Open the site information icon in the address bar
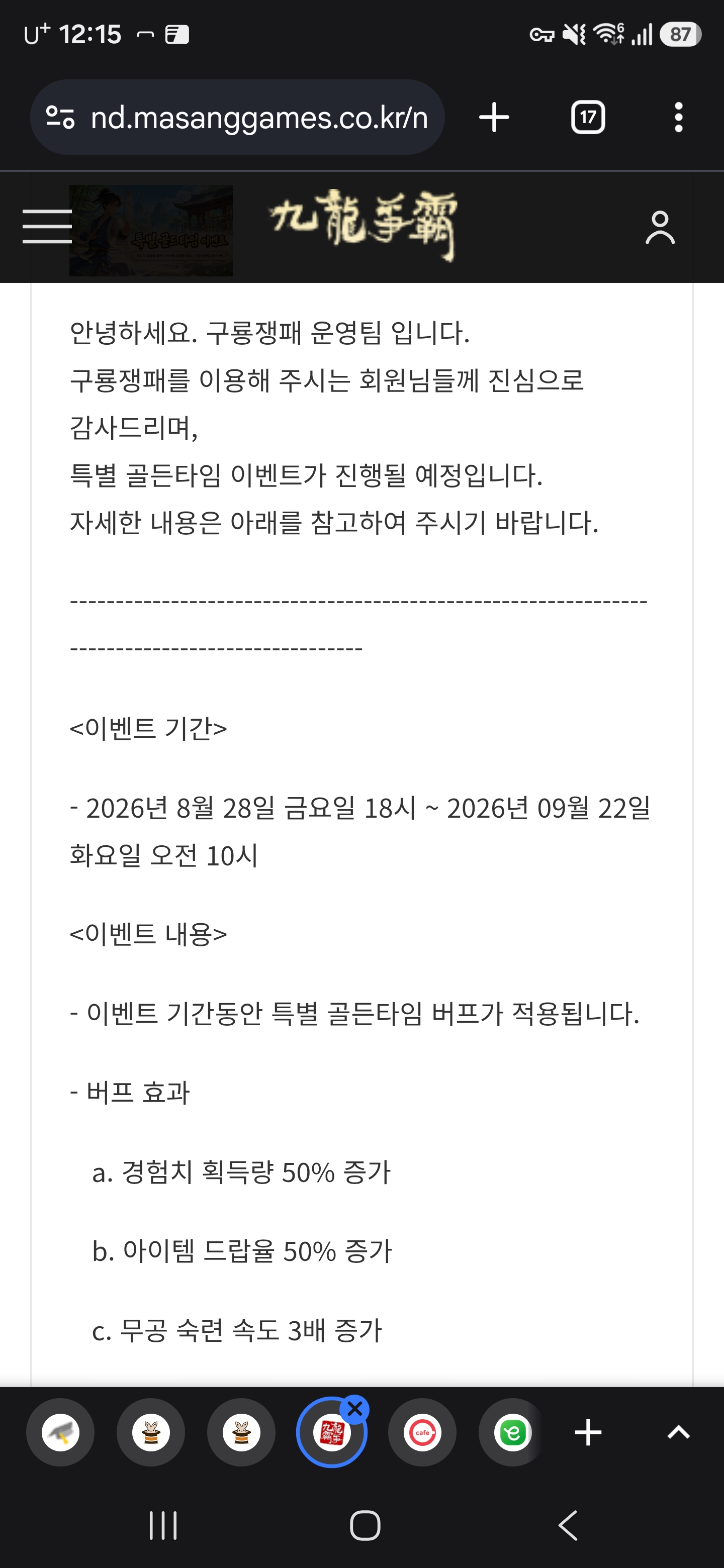 click(x=60, y=118)
